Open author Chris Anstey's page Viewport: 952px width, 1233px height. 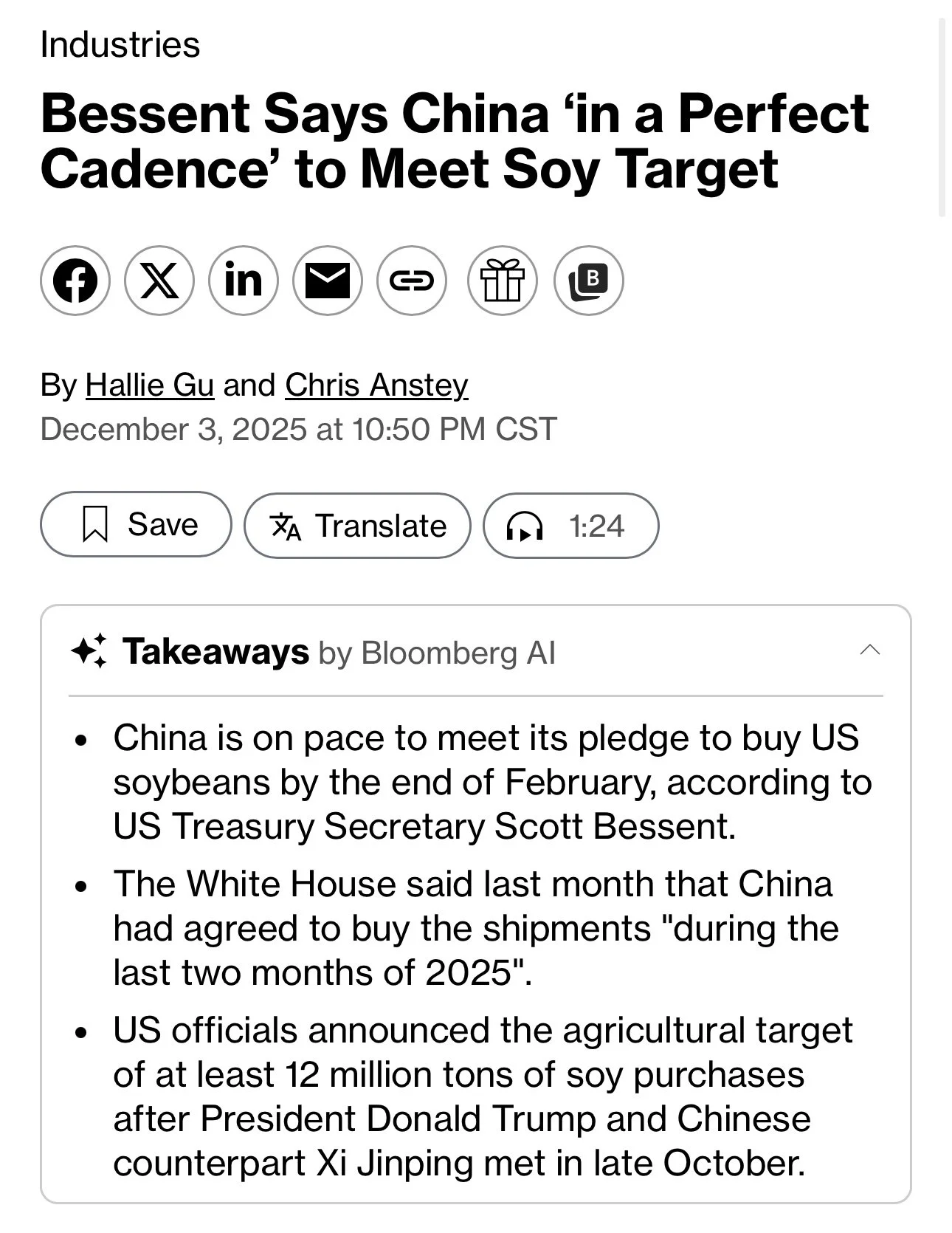376,385
